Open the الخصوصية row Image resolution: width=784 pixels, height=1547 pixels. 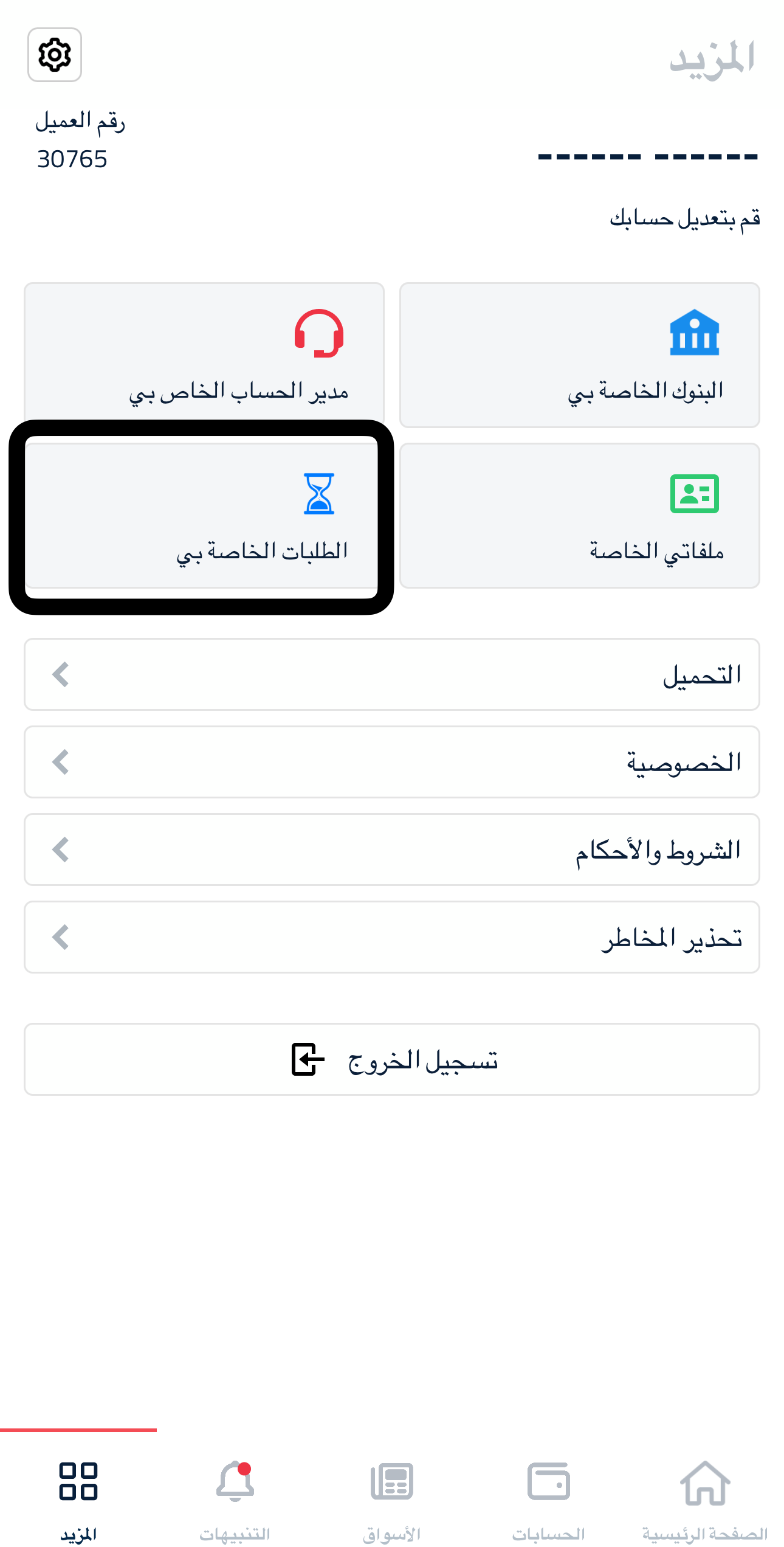click(x=392, y=762)
